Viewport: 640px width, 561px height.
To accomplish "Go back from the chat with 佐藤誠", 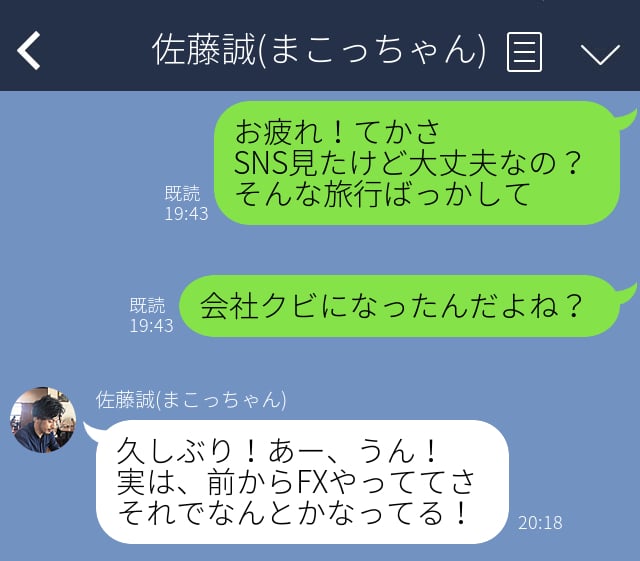I will click(x=30, y=50).
